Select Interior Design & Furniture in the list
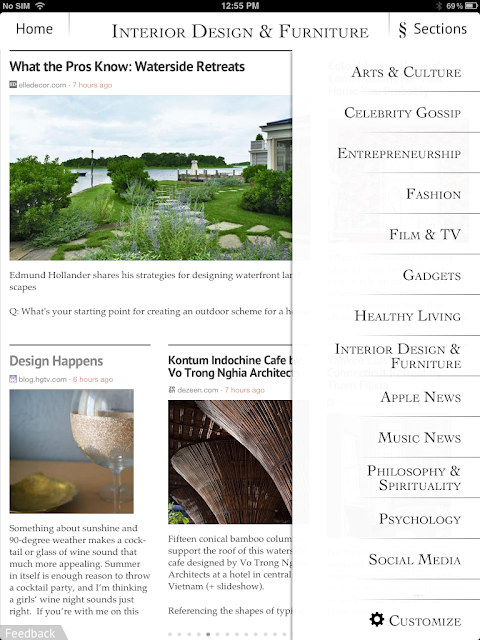The width and height of the screenshot is (480, 640). point(398,356)
